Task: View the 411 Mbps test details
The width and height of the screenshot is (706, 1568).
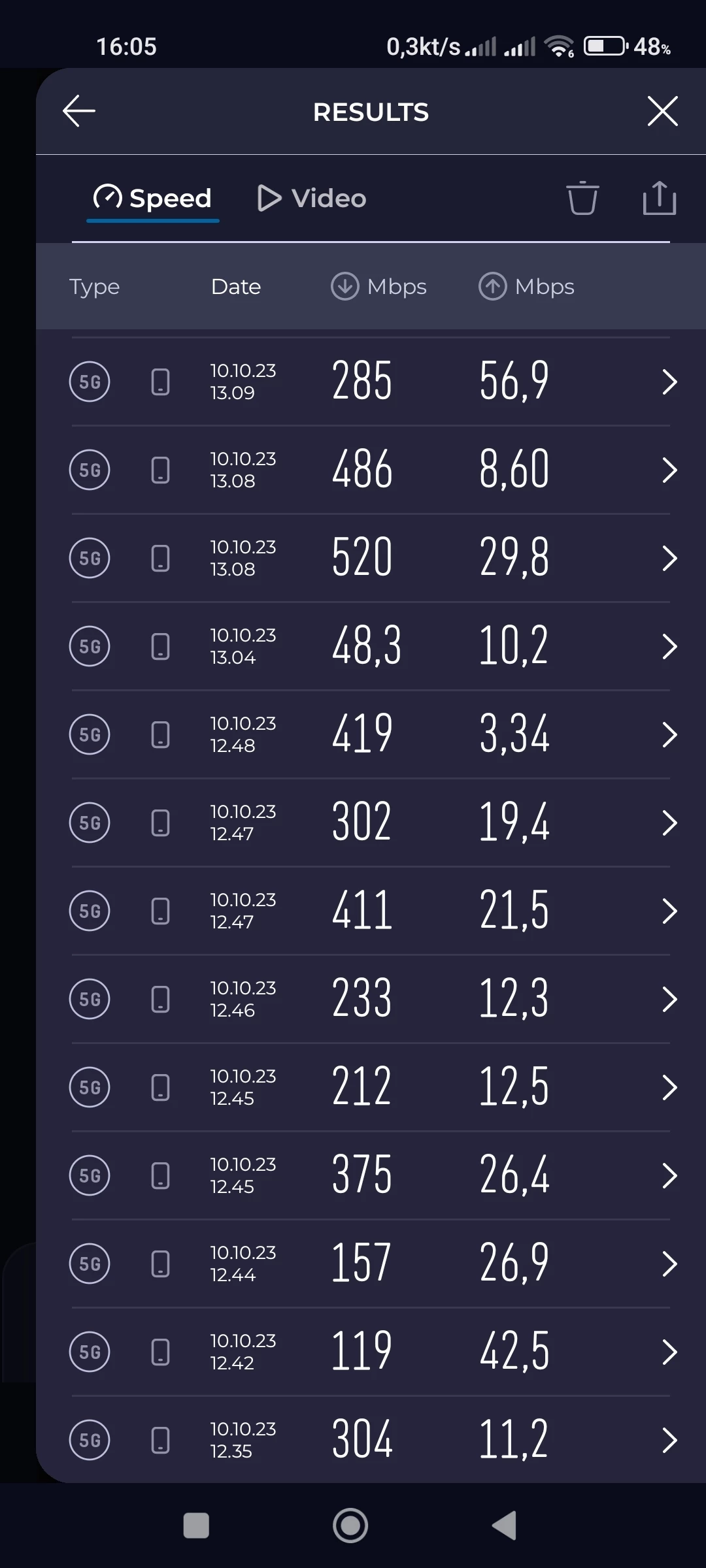Action: coord(371,911)
